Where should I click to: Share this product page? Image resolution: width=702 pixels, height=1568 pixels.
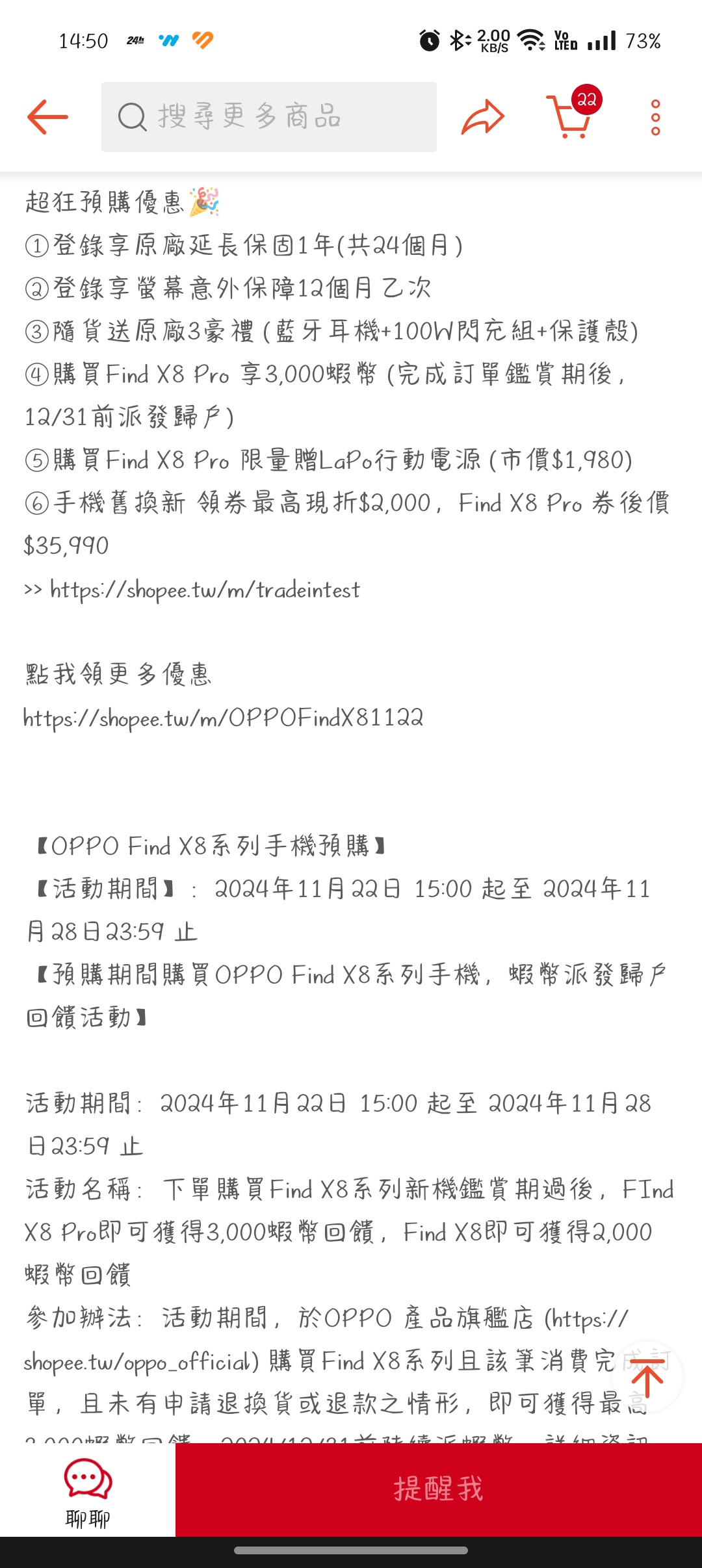pyautogui.click(x=483, y=117)
